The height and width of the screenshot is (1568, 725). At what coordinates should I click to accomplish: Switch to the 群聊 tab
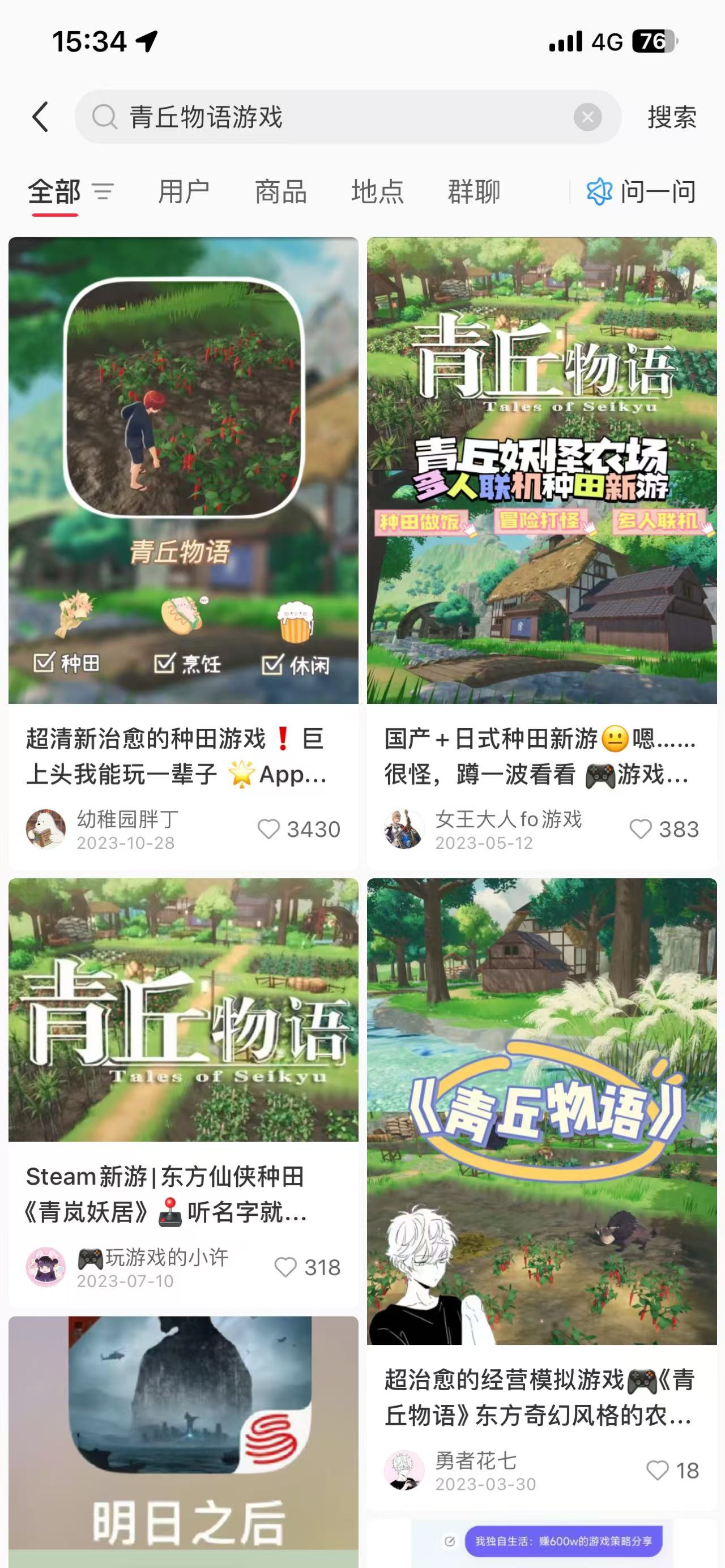(x=474, y=192)
